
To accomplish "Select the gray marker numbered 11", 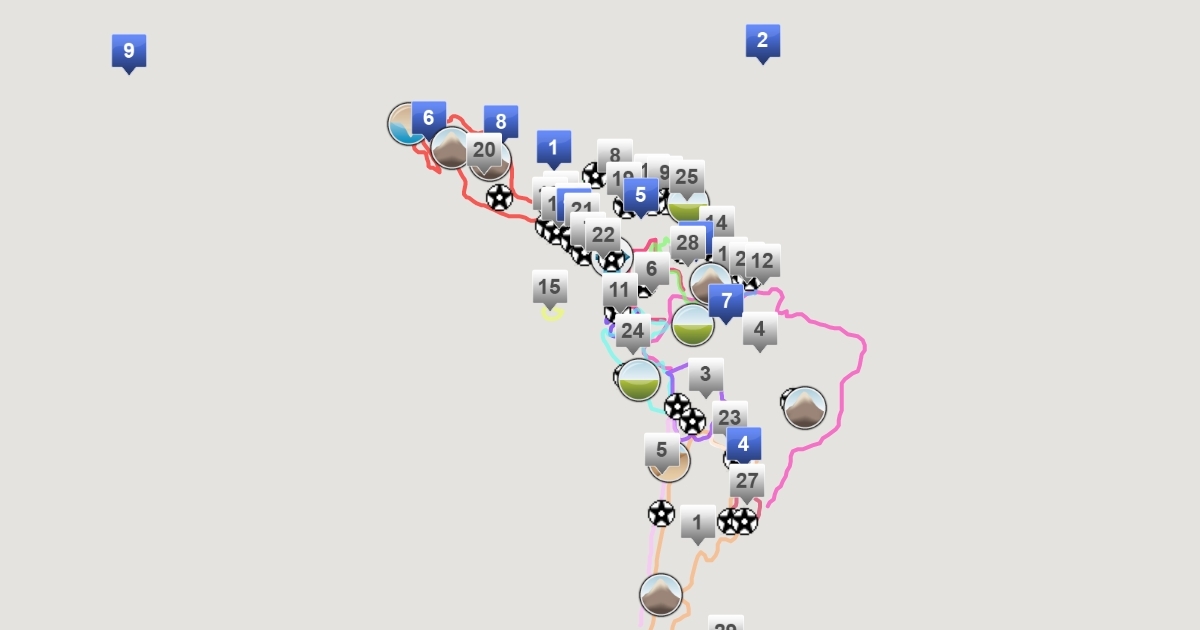I will pos(620,292).
